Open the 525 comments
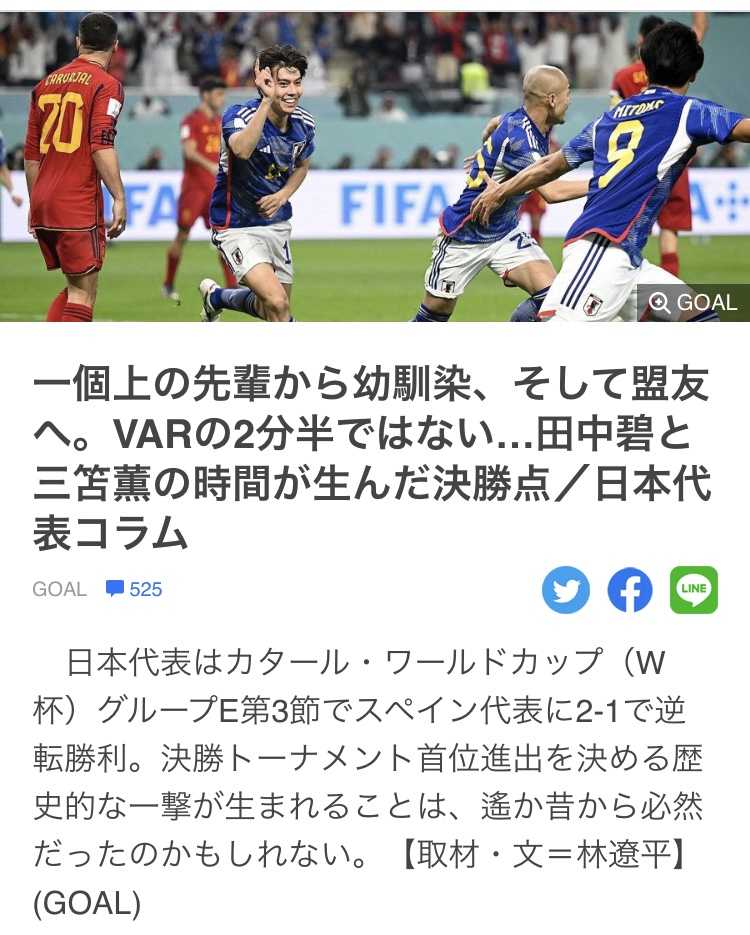750x935 pixels. click(x=134, y=589)
